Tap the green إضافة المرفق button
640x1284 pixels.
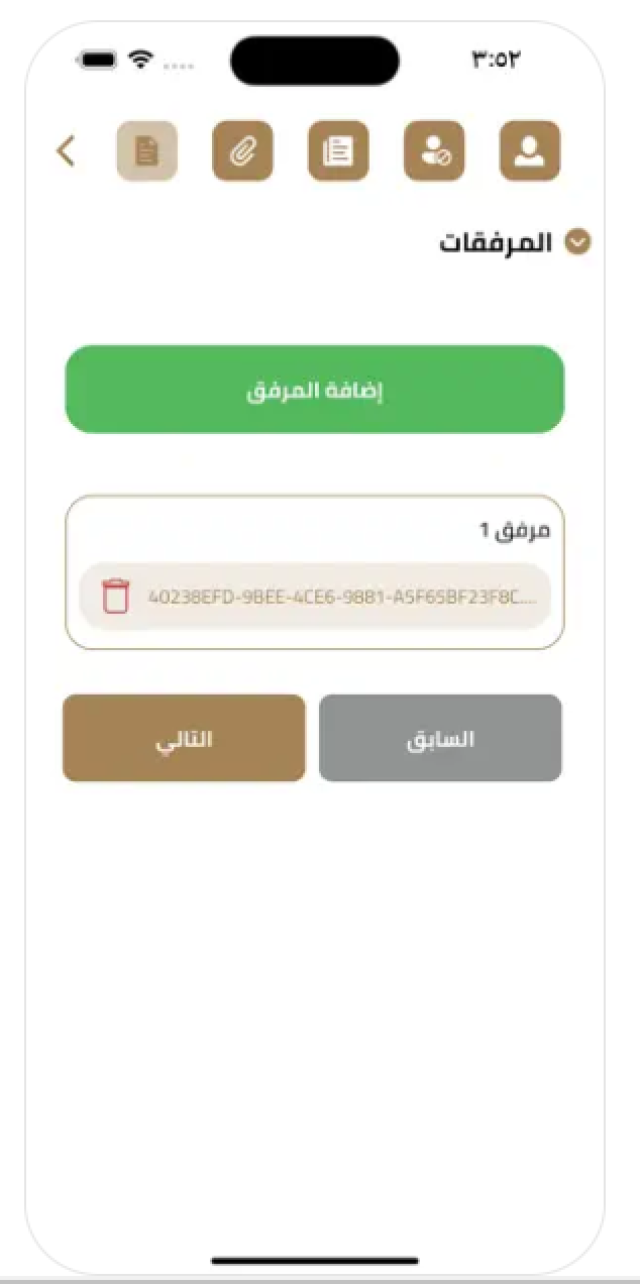pos(315,390)
